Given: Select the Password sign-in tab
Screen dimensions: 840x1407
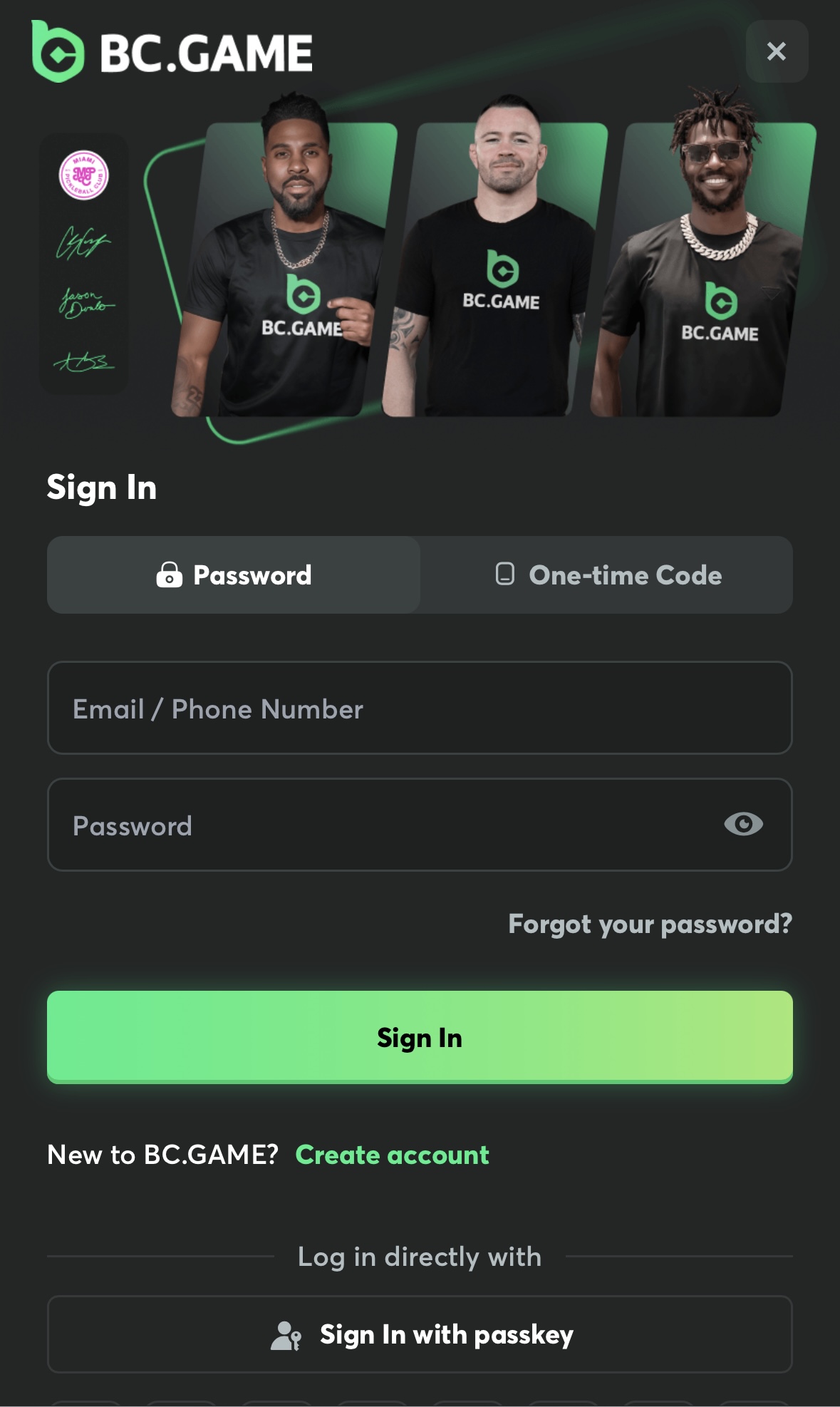Looking at the screenshot, I should [x=234, y=575].
